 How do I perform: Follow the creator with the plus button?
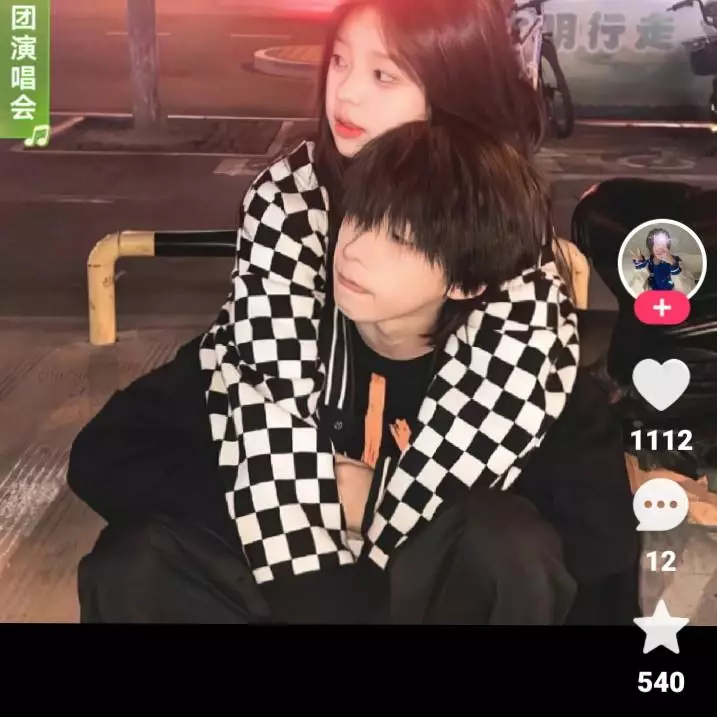(x=661, y=309)
